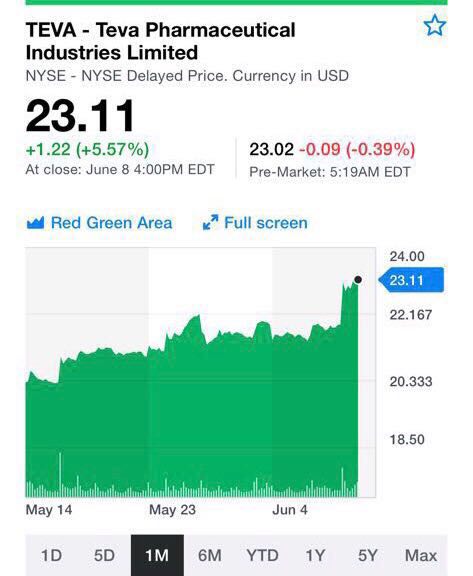This screenshot has width=473, height=576.
Task: Switch chart range to 1D
Action: click(x=51, y=555)
